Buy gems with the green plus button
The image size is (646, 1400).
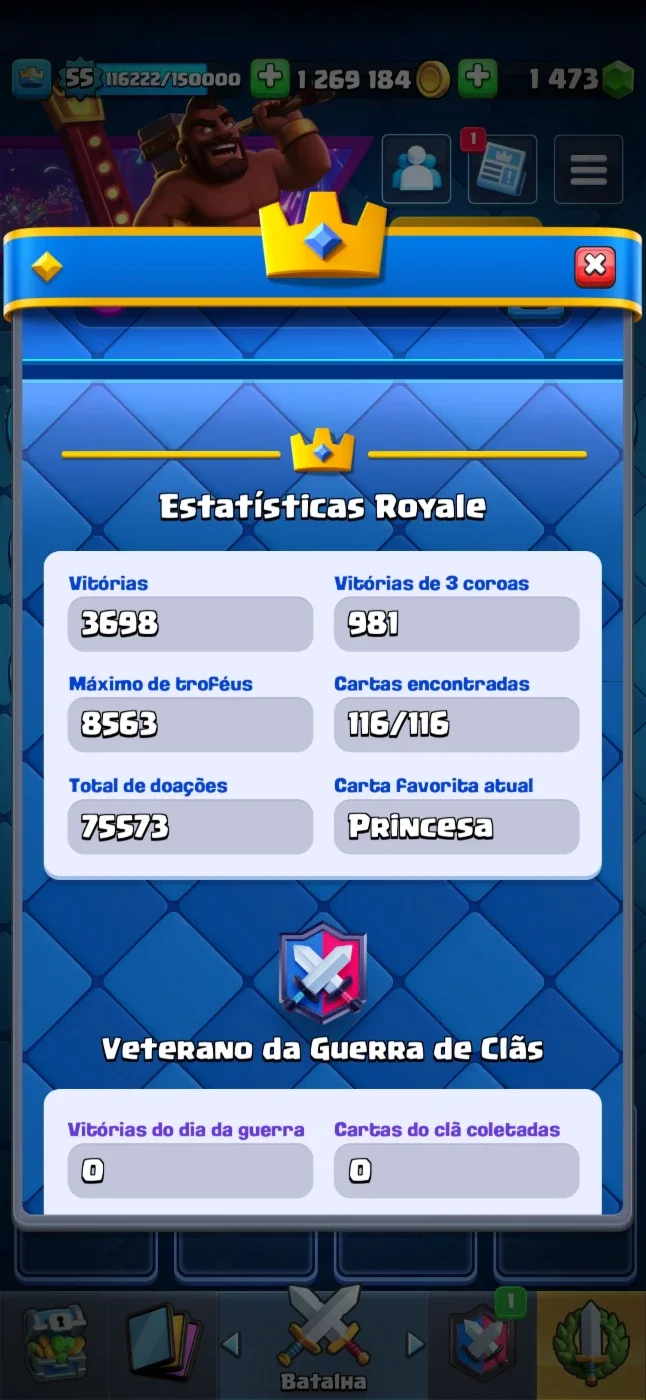click(478, 78)
